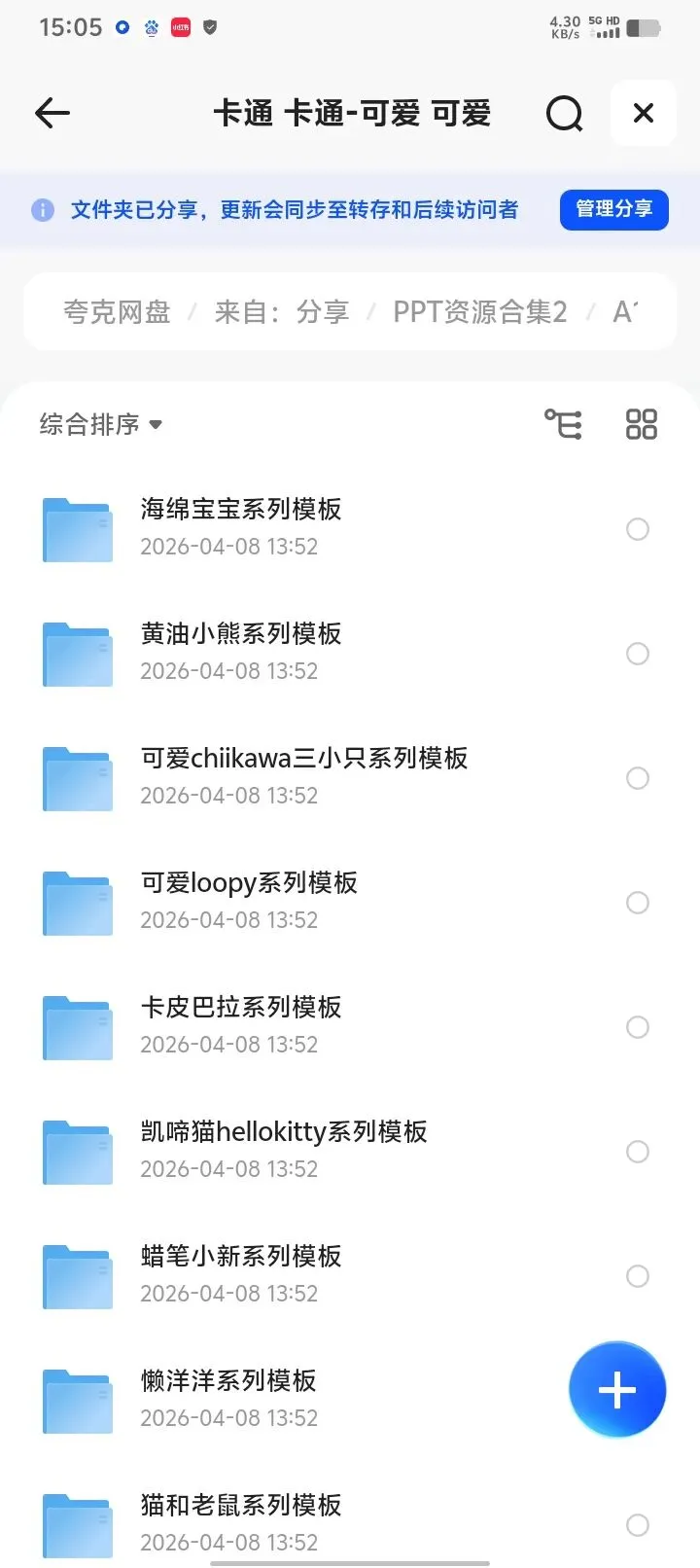This screenshot has width=700, height=1568.
Task: Open the search magnifier icon
Action: [x=565, y=114]
